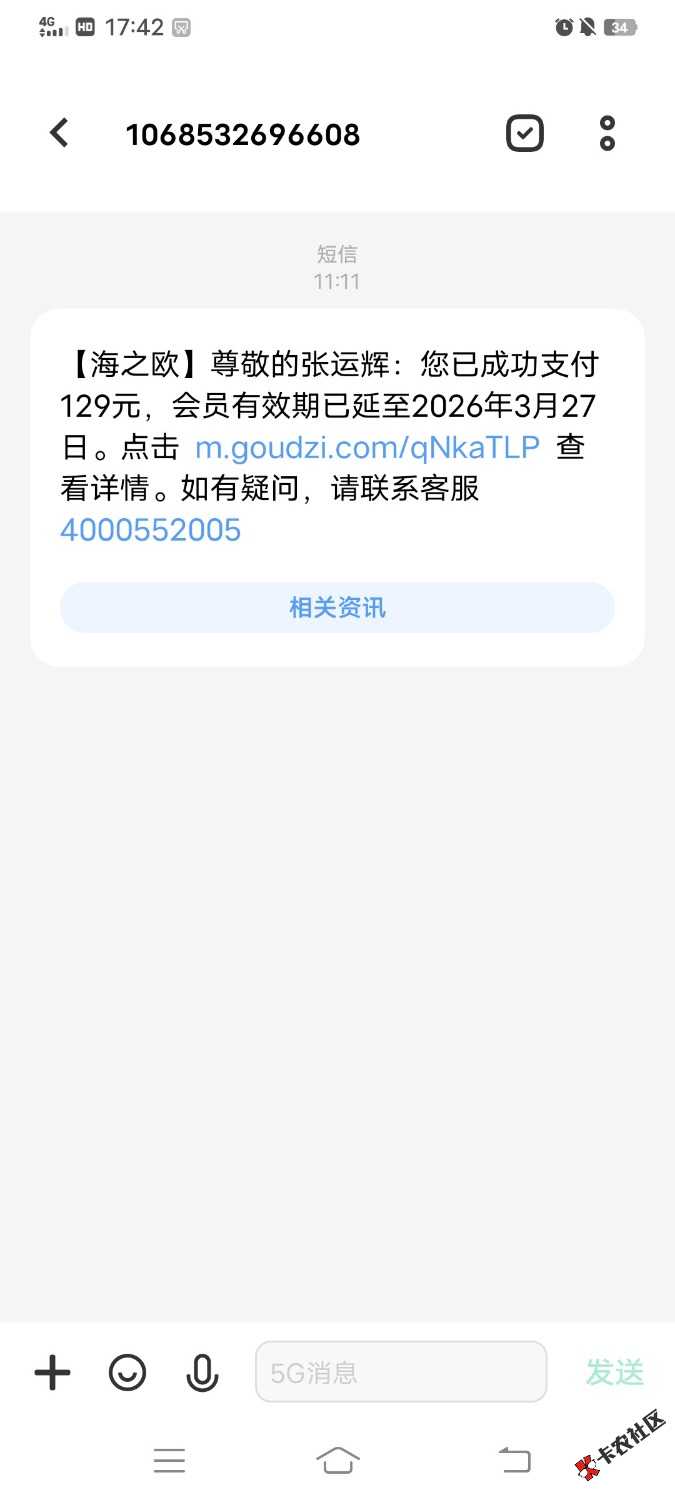Start voice input with the microphone
The height and width of the screenshot is (1500, 675).
(202, 1373)
